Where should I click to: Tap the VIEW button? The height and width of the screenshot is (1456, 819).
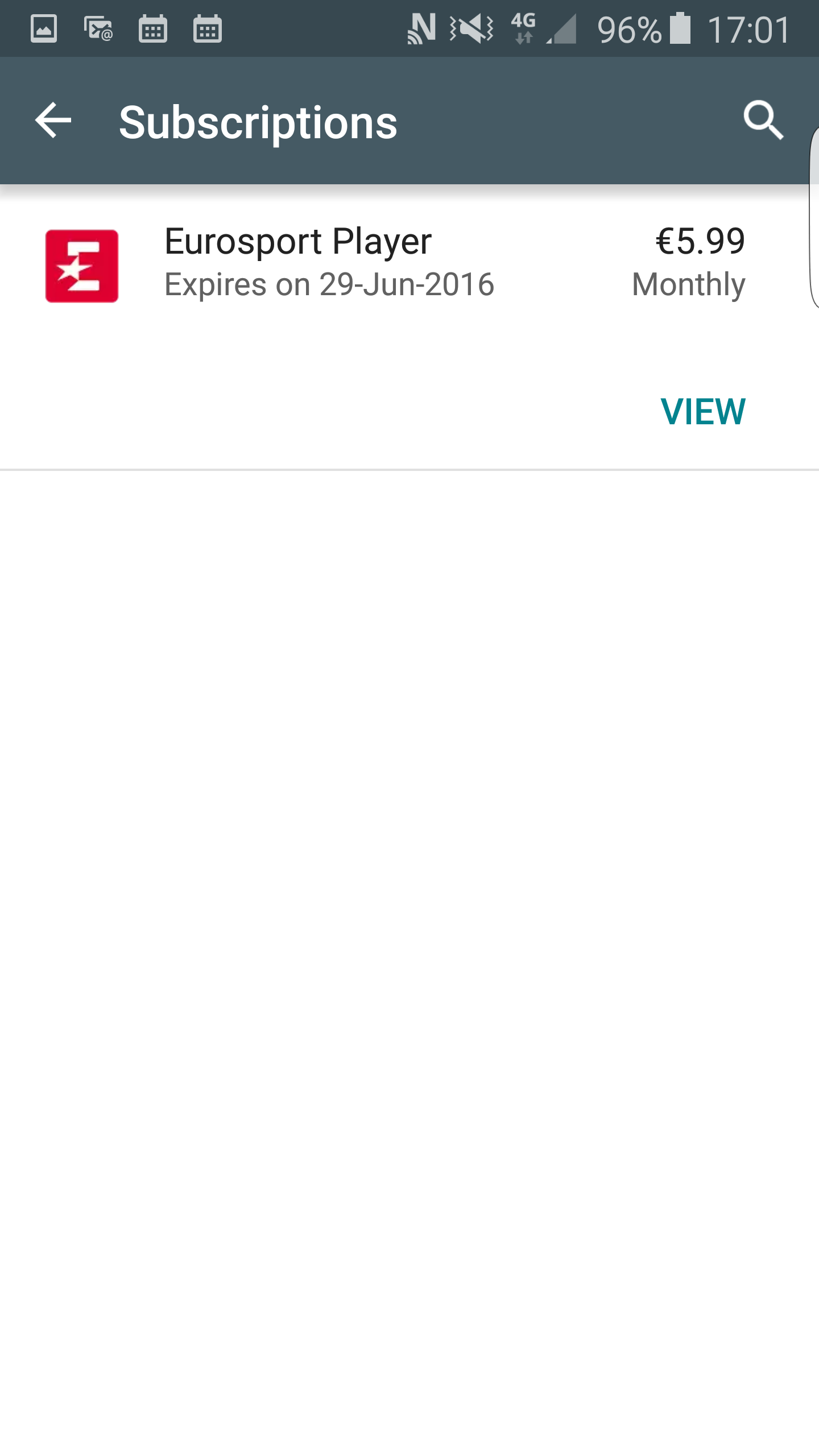tap(703, 411)
